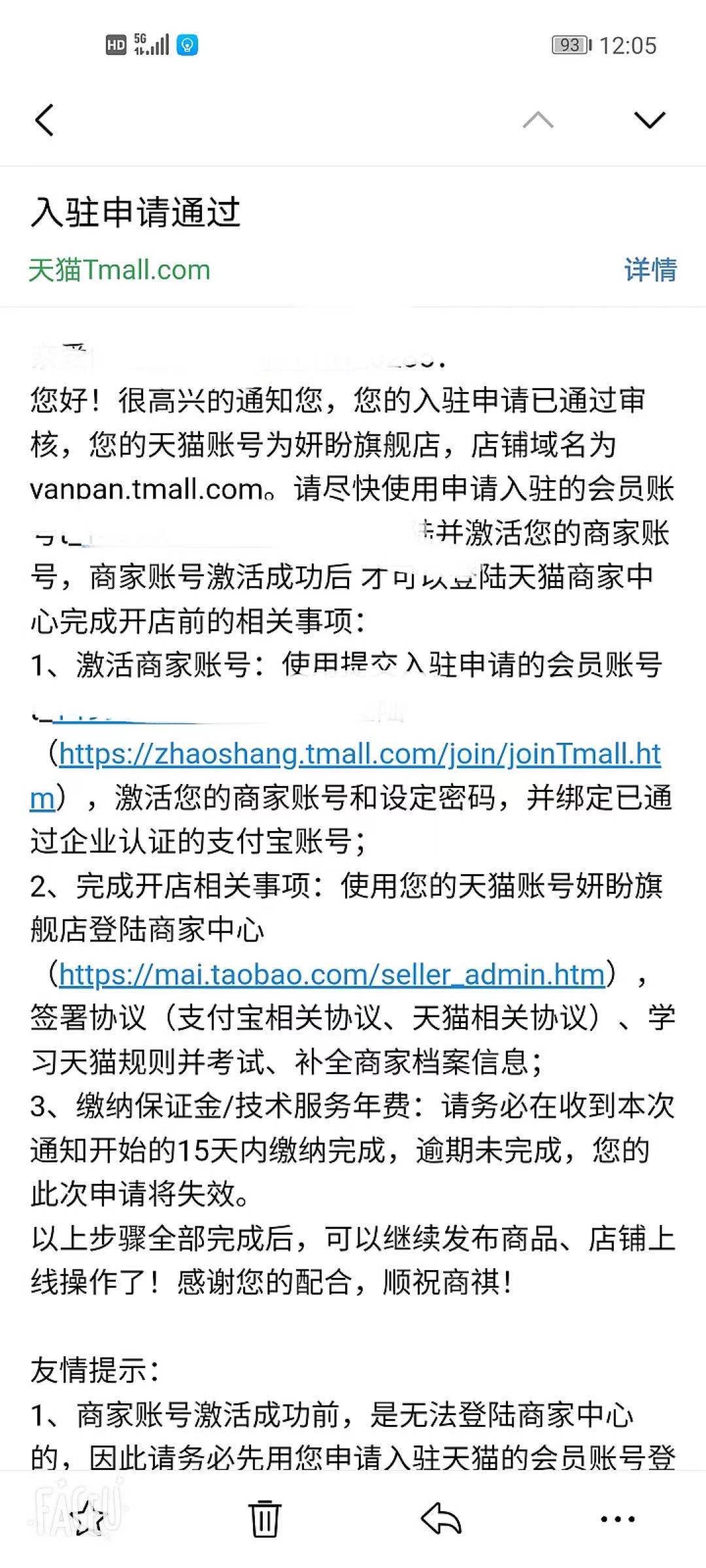Viewport: 706px width, 1568px height.
Task: Open the mai.taobao.com seller_admin link
Action: click(331, 975)
